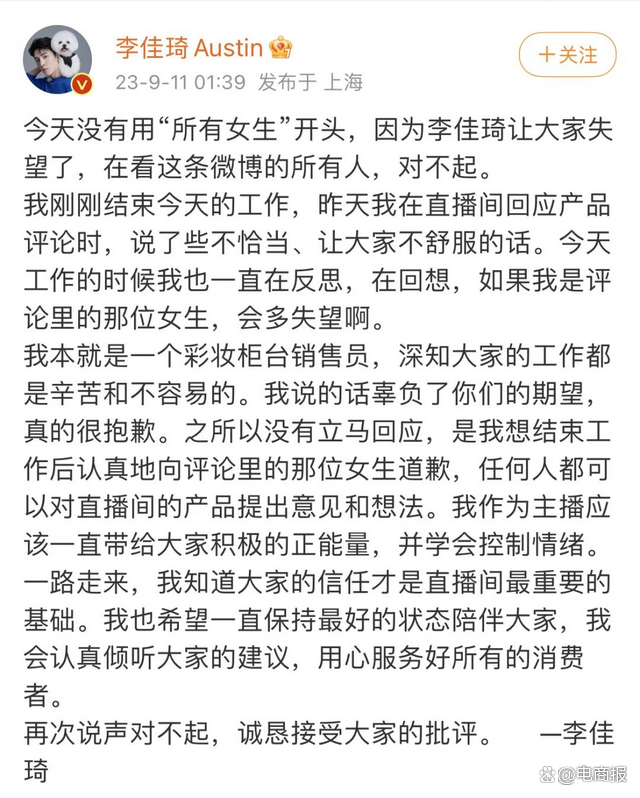The height and width of the screenshot is (798, 640).
Task: Follow 李佳琦 Austin with the 关注 button
Action: click(567, 54)
